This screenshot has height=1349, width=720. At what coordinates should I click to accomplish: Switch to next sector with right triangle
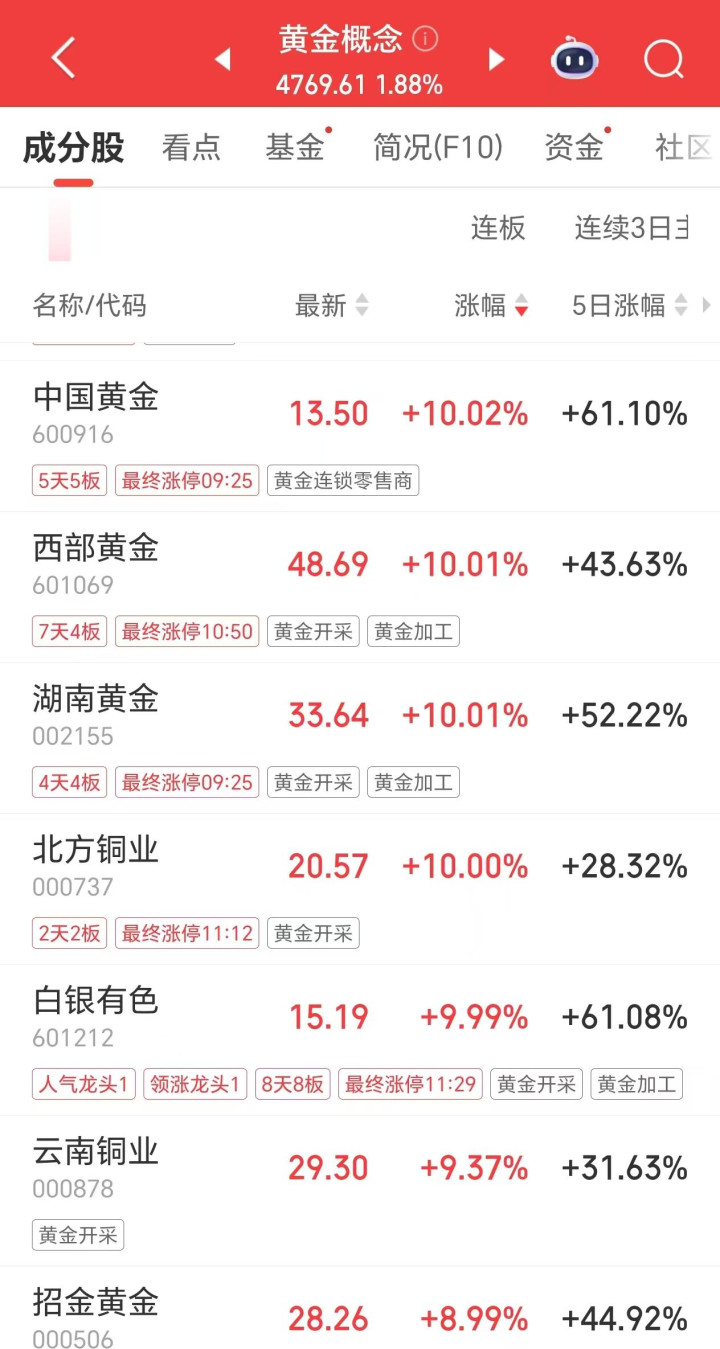[x=496, y=60]
